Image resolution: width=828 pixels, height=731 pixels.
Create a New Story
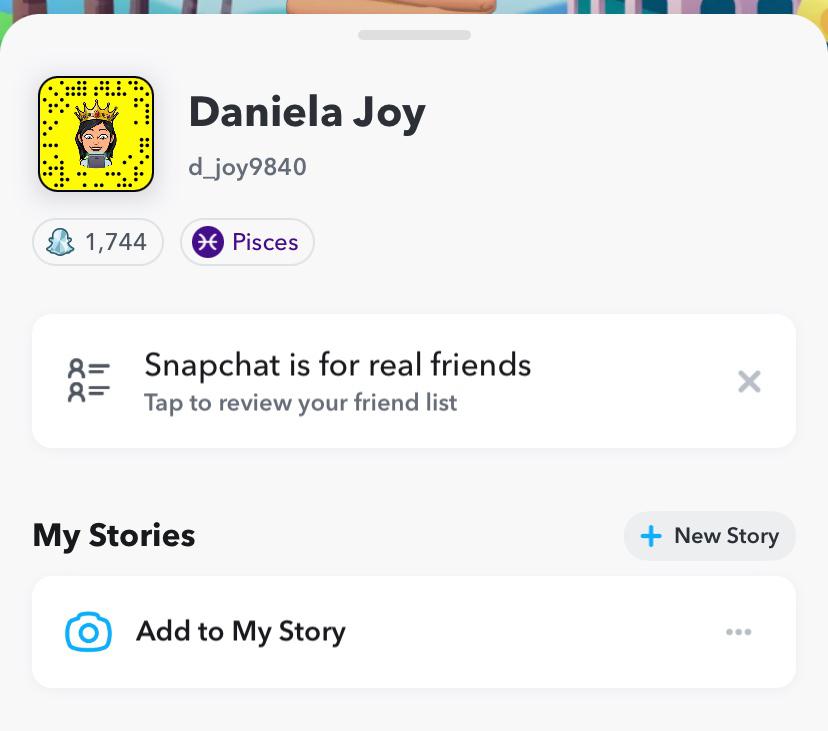point(710,536)
